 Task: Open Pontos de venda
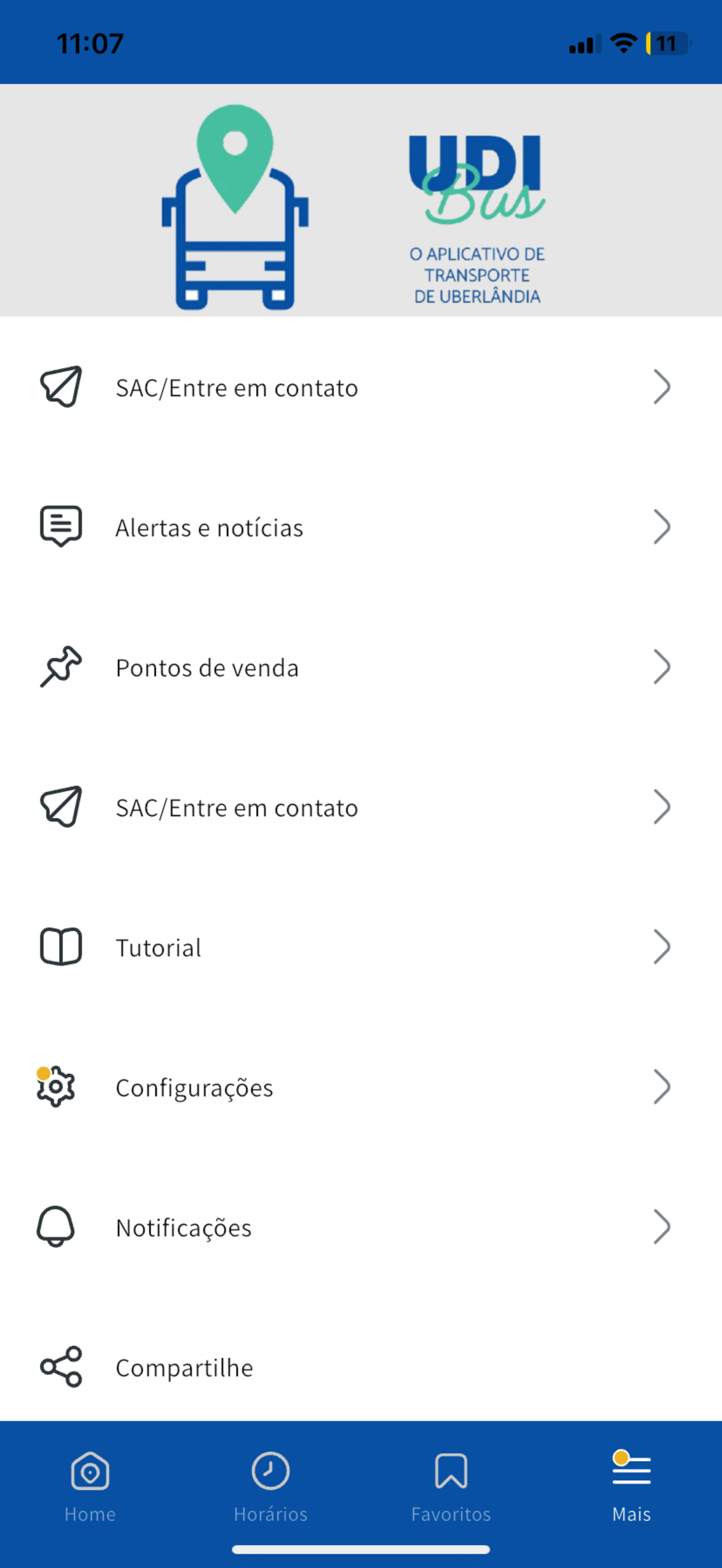point(361,667)
